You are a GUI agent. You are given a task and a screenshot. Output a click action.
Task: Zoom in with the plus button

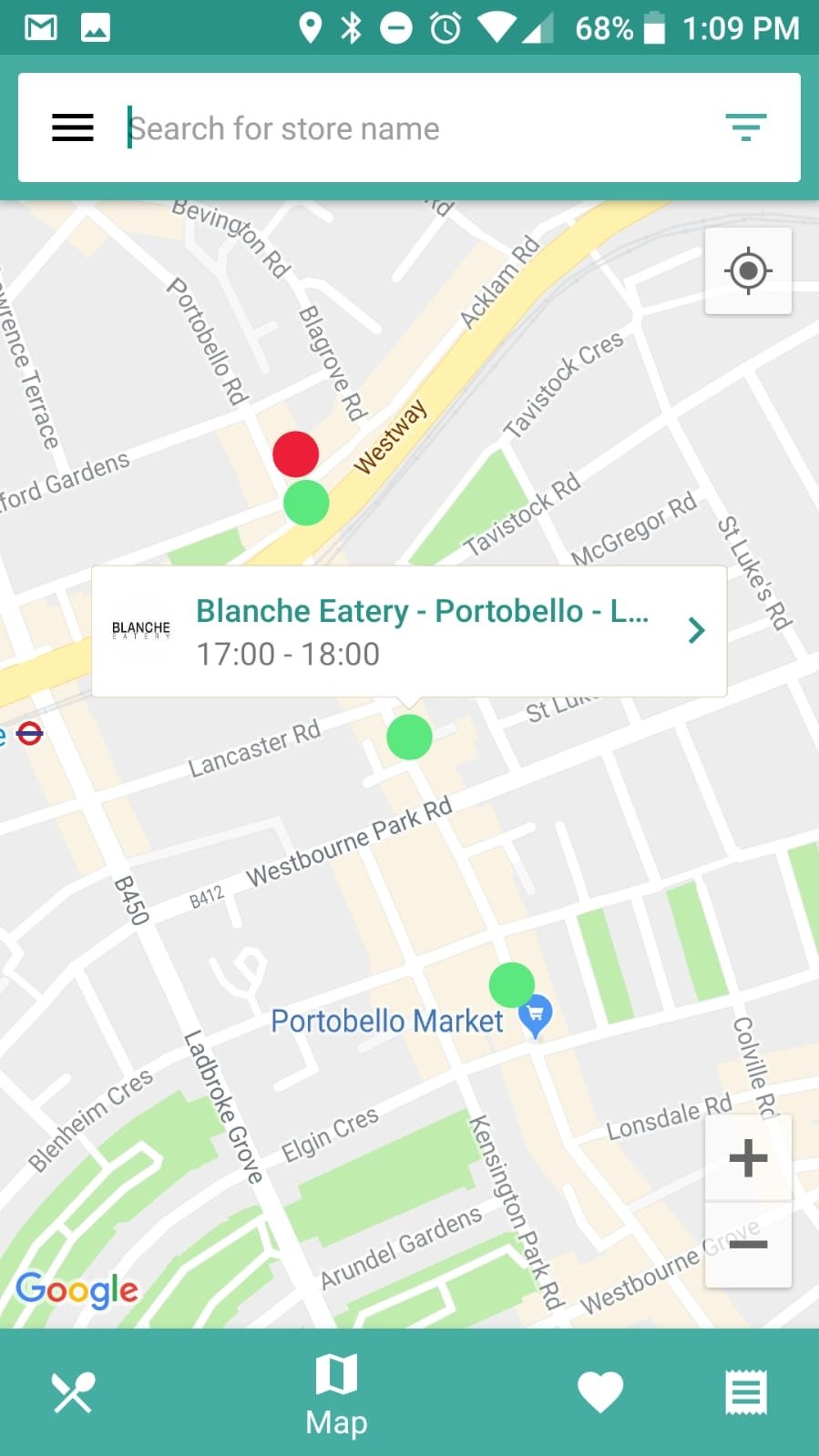coord(748,1157)
